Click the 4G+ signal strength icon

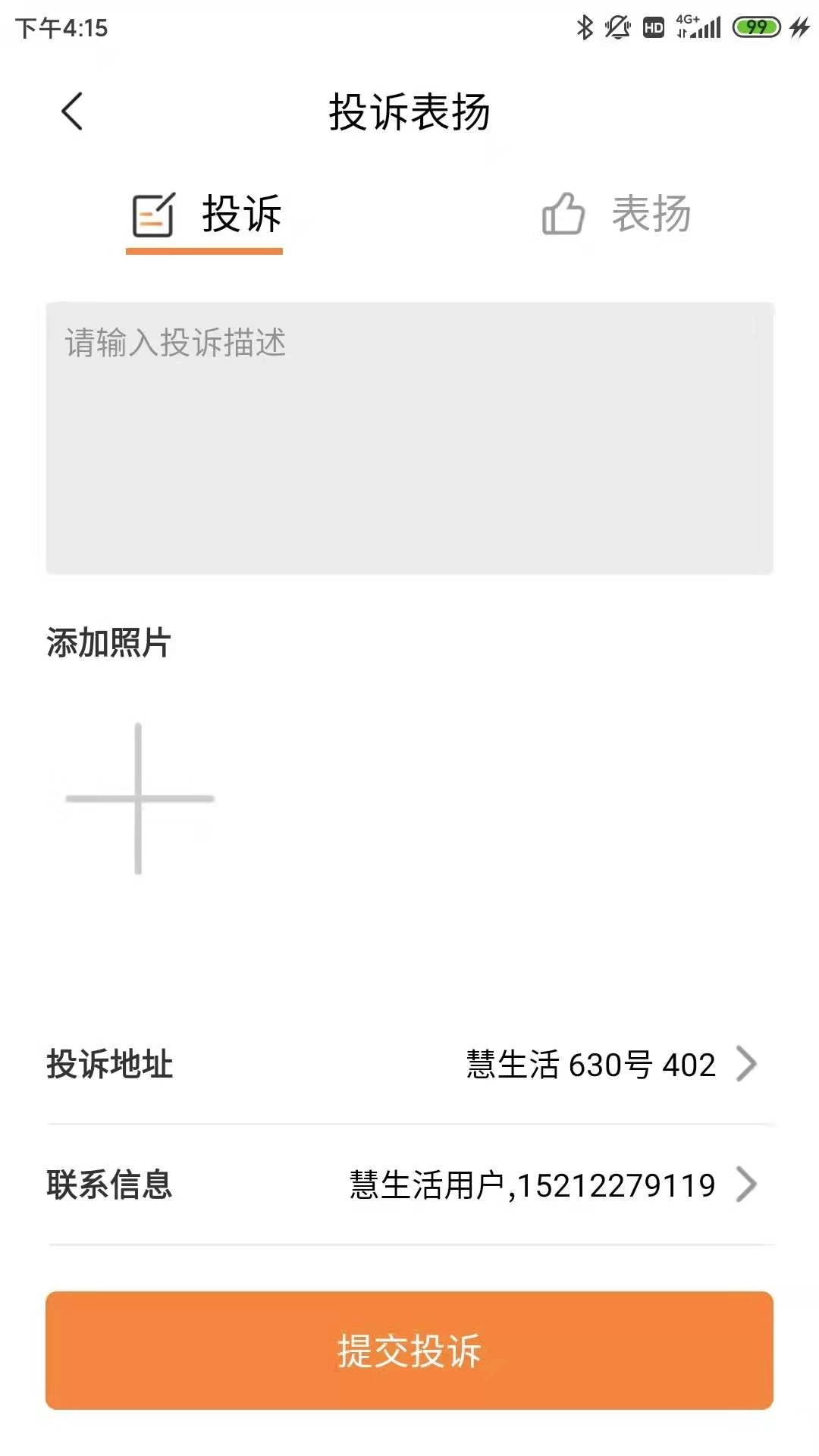point(699,27)
